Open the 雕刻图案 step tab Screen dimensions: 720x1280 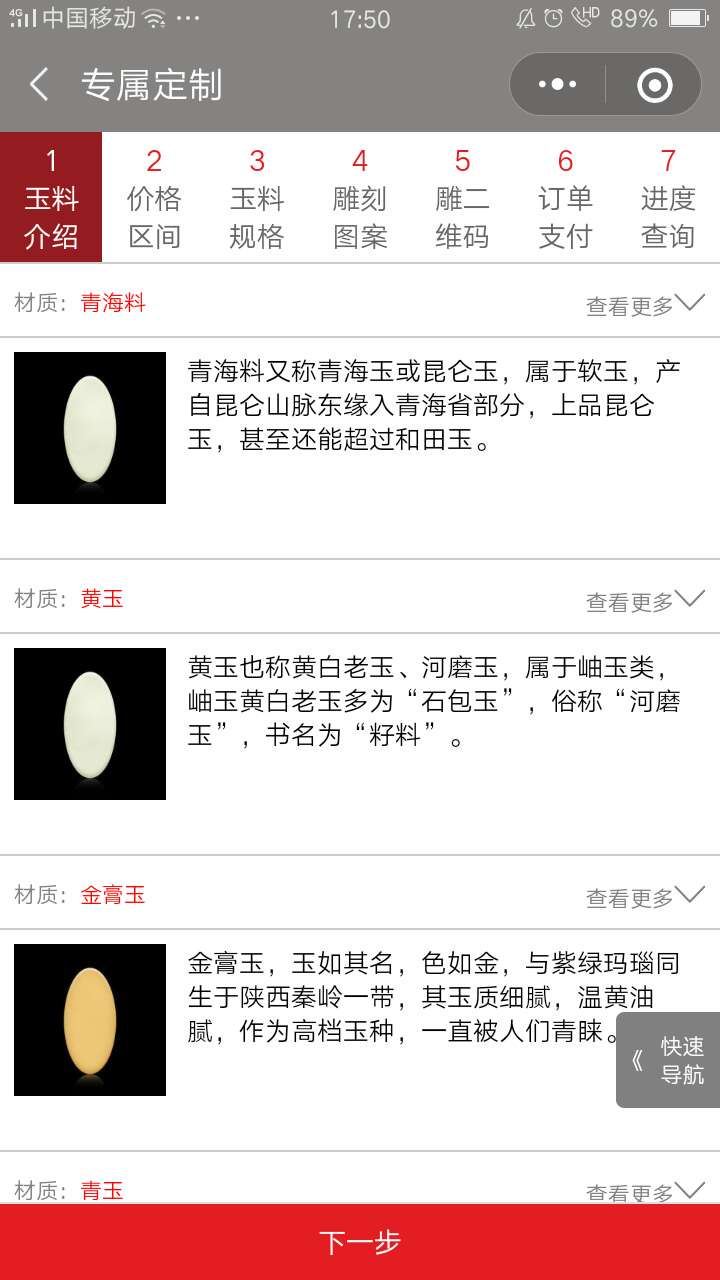[x=360, y=196]
